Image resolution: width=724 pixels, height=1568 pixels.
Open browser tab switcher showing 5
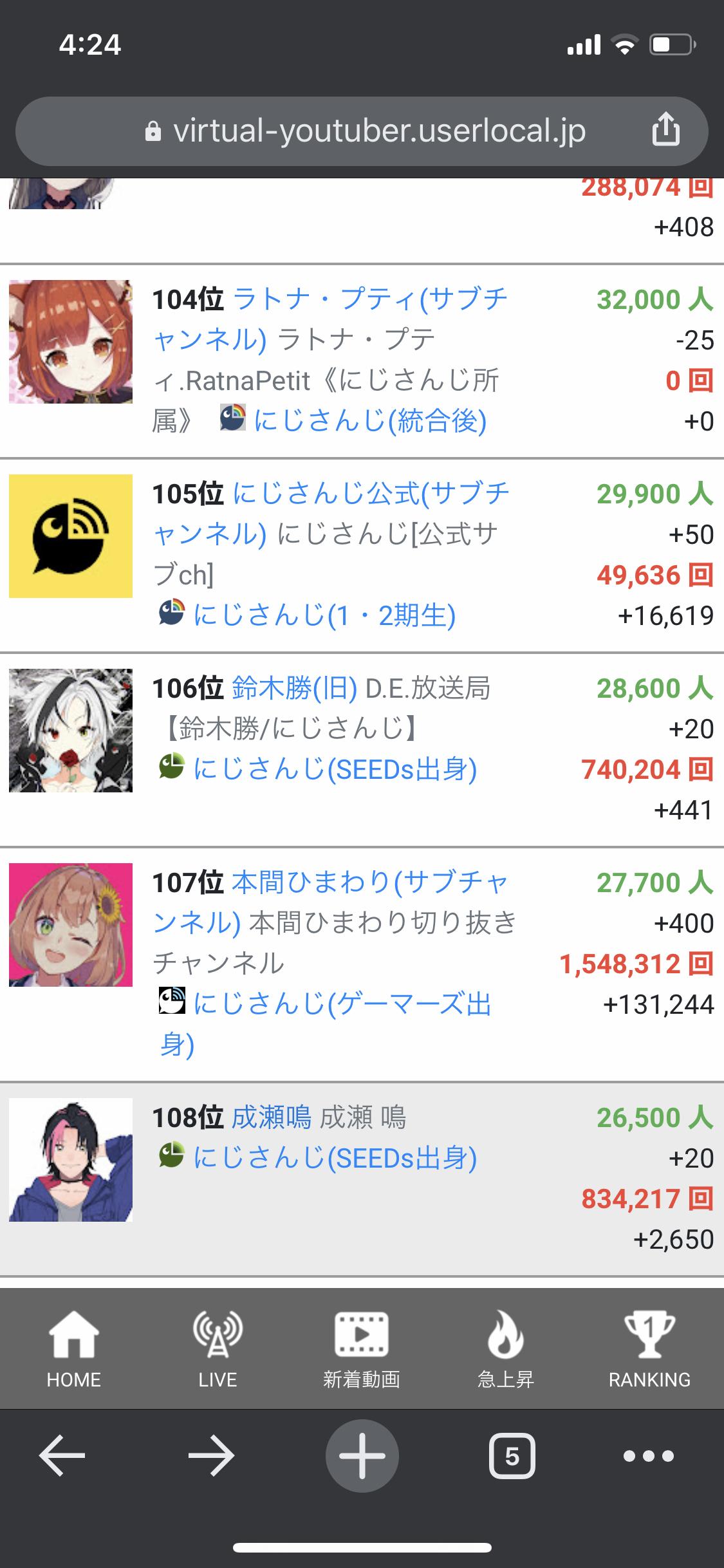tap(512, 1456)
